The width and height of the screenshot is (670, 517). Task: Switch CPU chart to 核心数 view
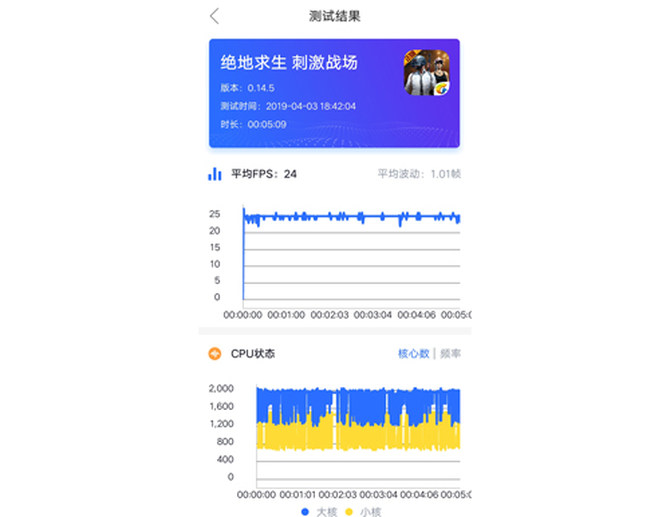pyautogui.click(x=413, y=354)
